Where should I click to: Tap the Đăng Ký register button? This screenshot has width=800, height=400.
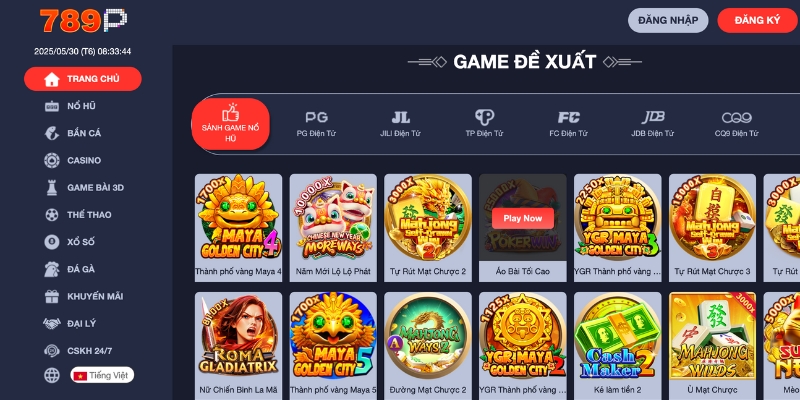click(756, 20)
